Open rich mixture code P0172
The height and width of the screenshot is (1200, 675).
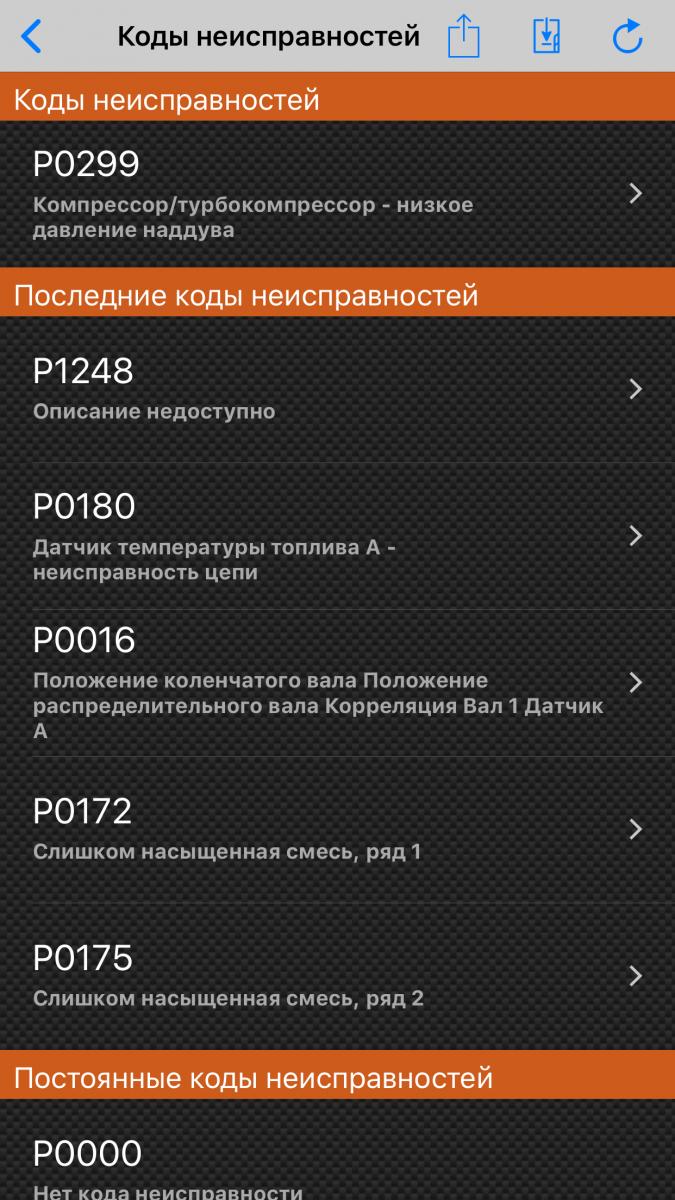pos(337,829)
